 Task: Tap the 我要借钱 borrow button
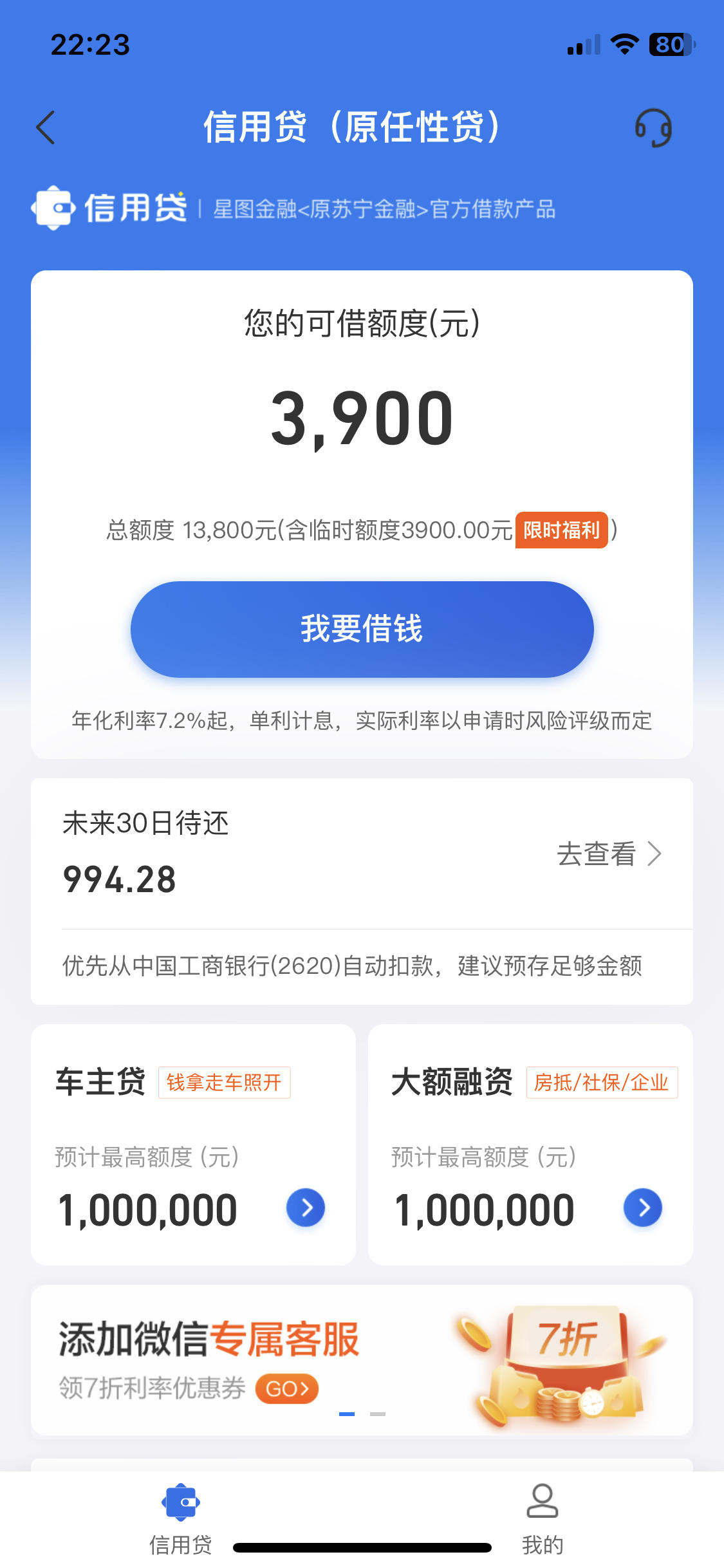(x=362, y=629)
